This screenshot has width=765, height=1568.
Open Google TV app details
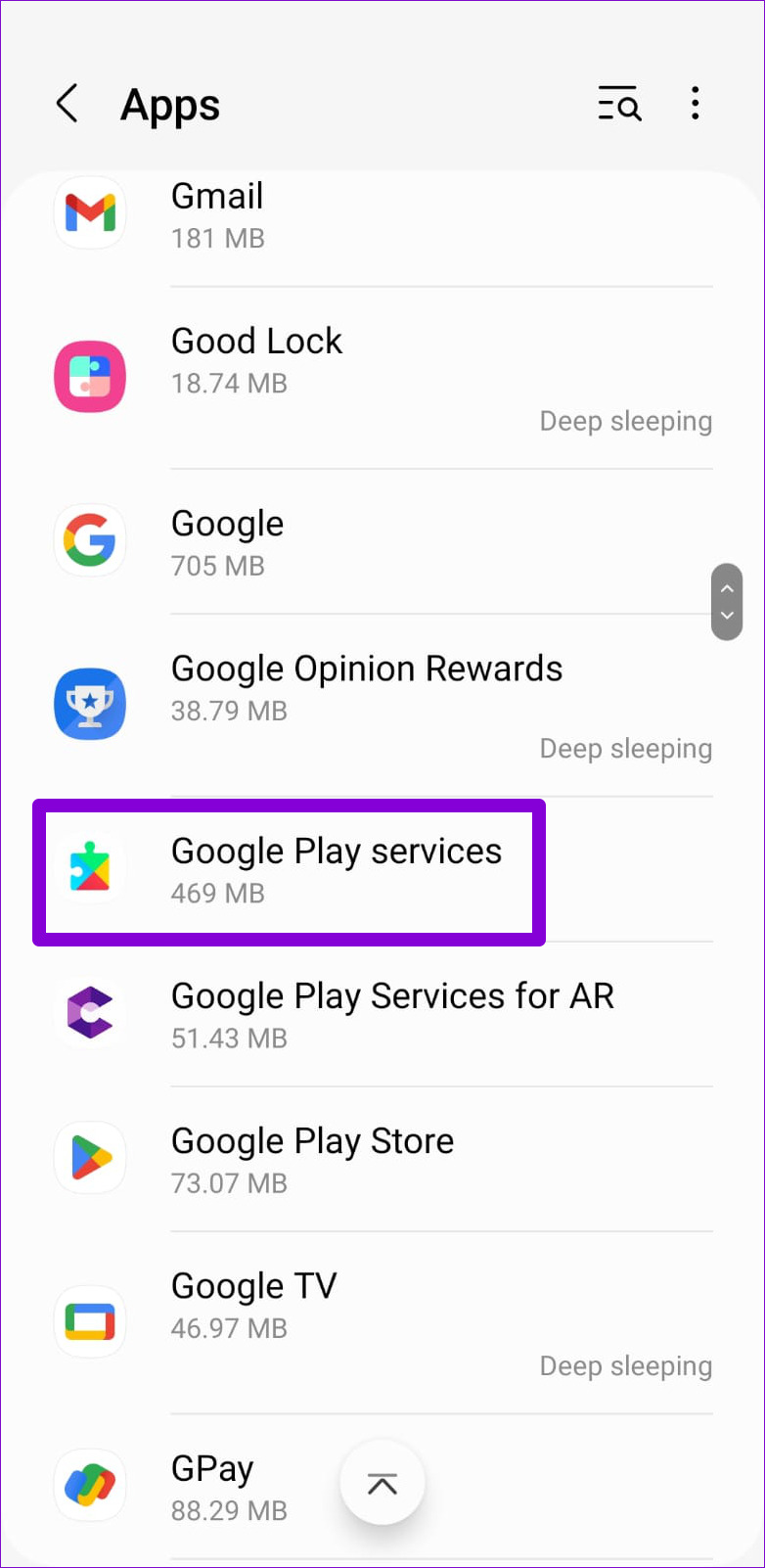382,1322
